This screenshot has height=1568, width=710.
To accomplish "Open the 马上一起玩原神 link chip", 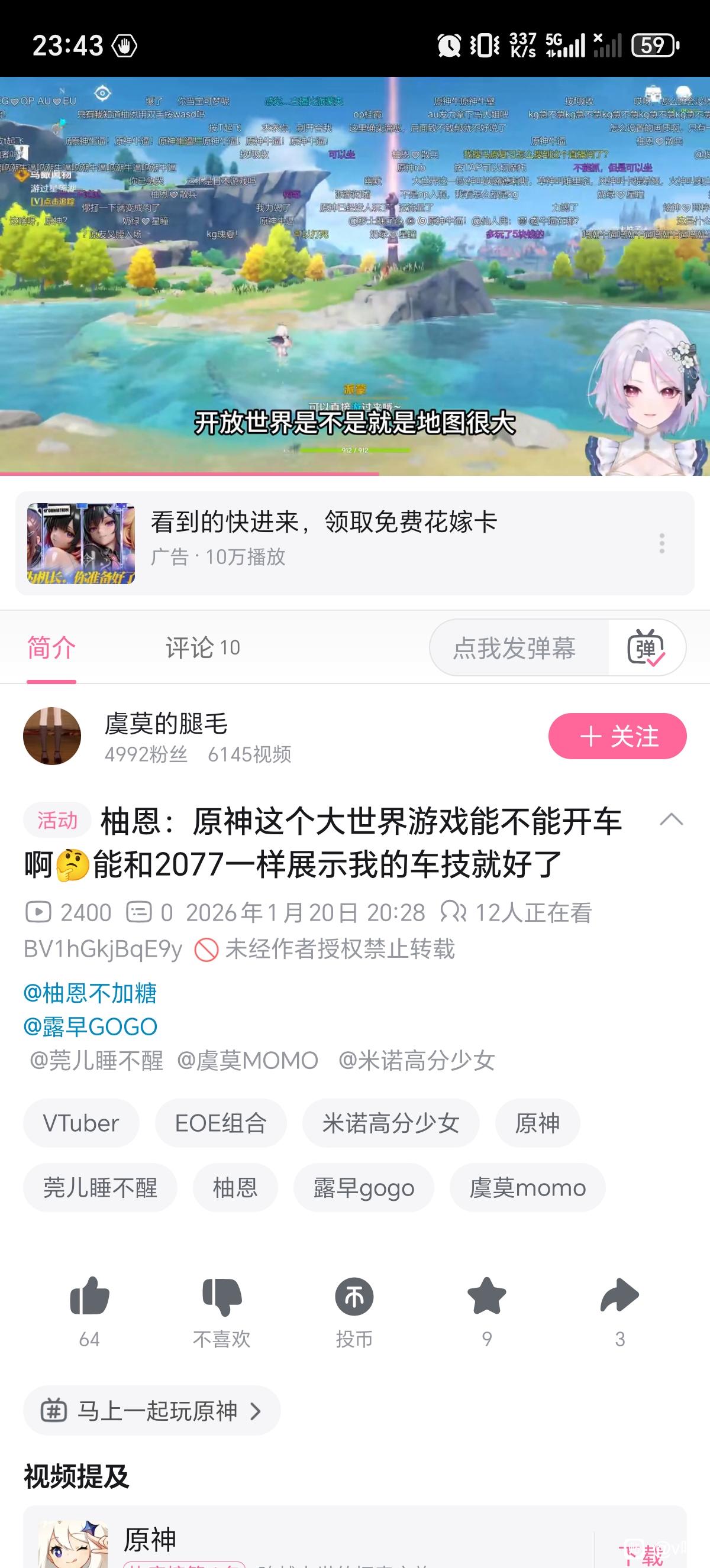I will click(x=151, y=1410).
